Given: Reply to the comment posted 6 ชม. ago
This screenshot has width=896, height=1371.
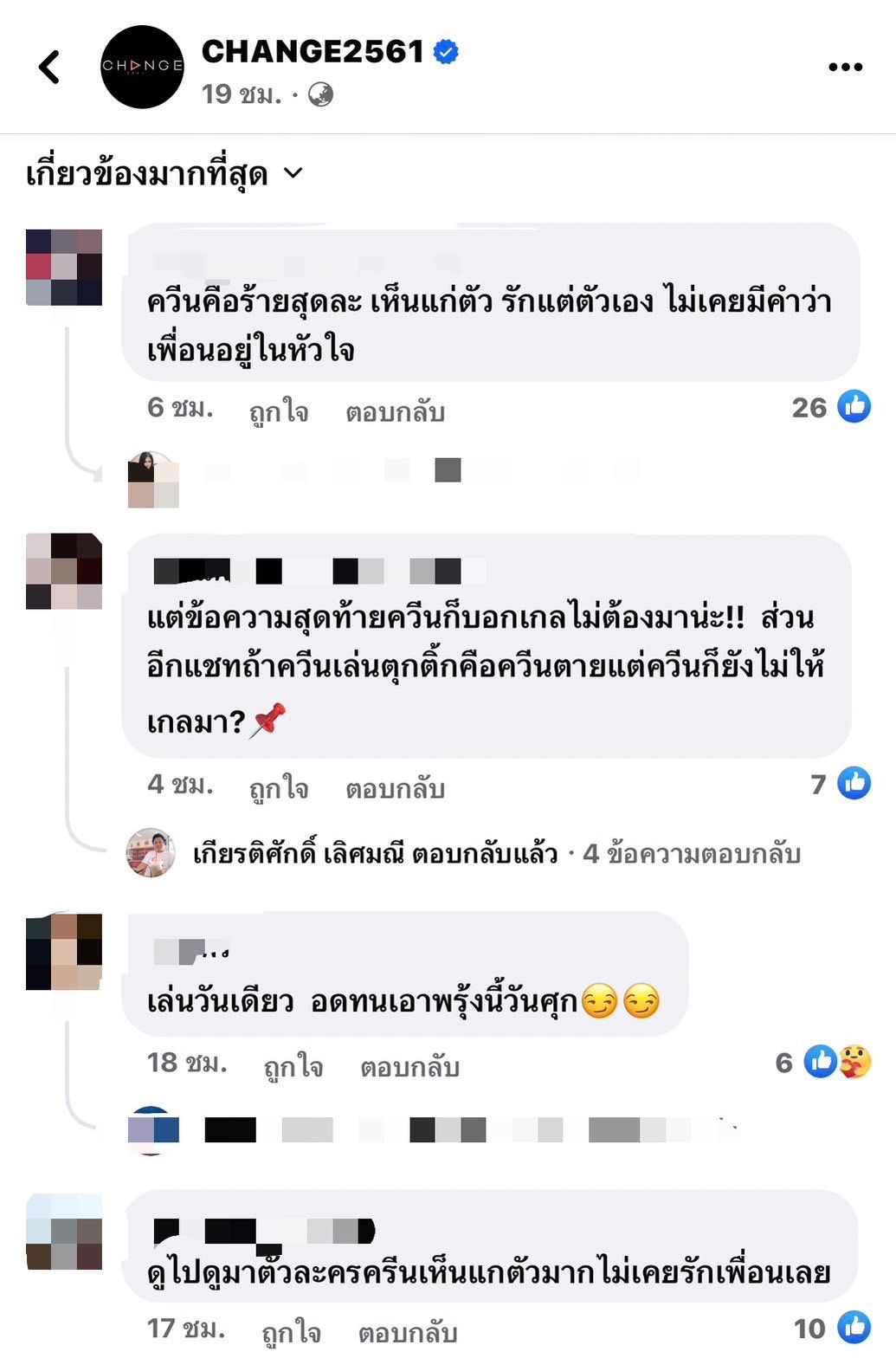Looking at the screenshot, I should point(395,411).
